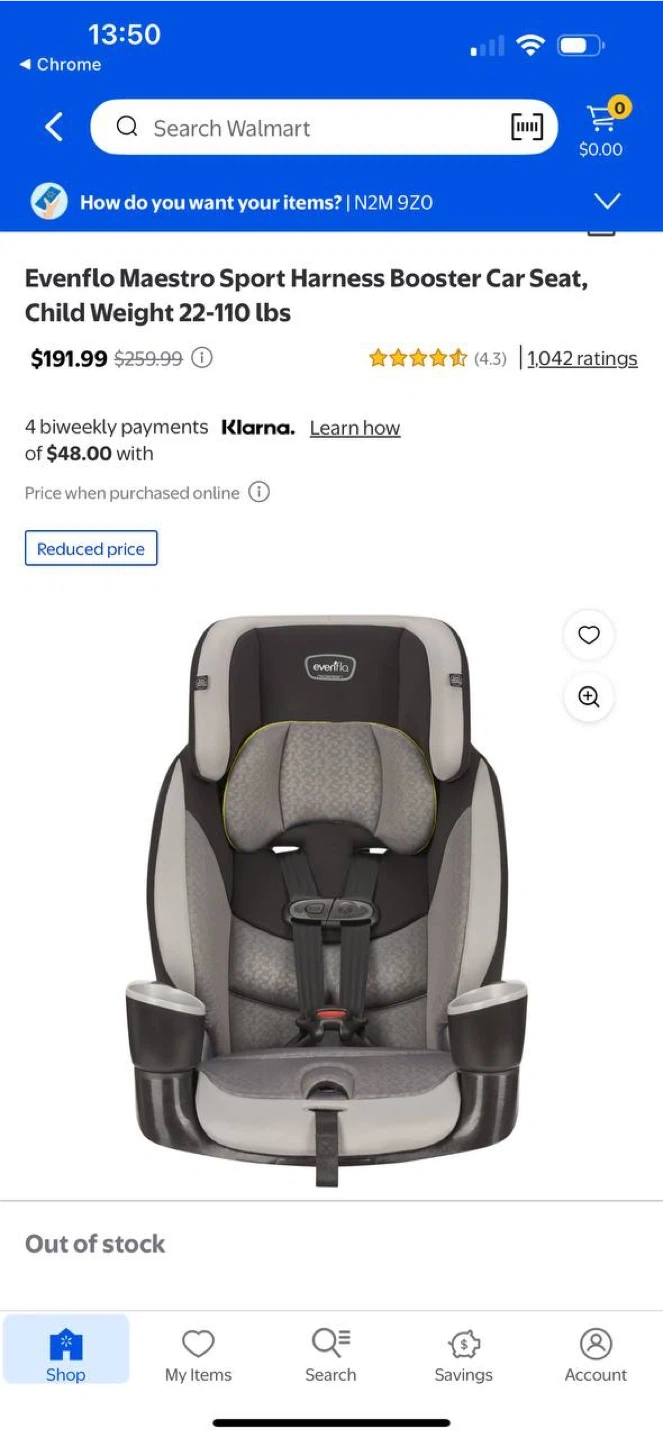Show info about price when purchased online

tap(259, 492)
